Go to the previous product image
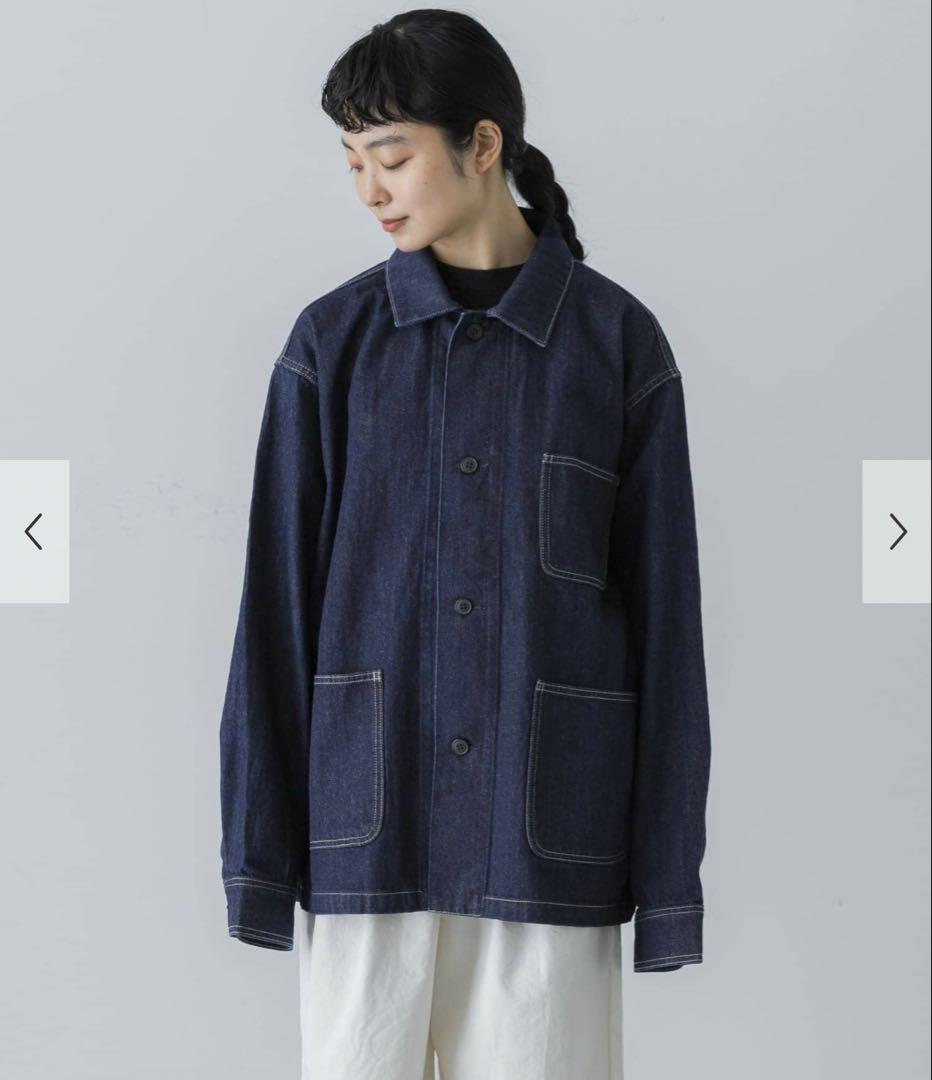932x1080 pixels. [x=34, y=531]
